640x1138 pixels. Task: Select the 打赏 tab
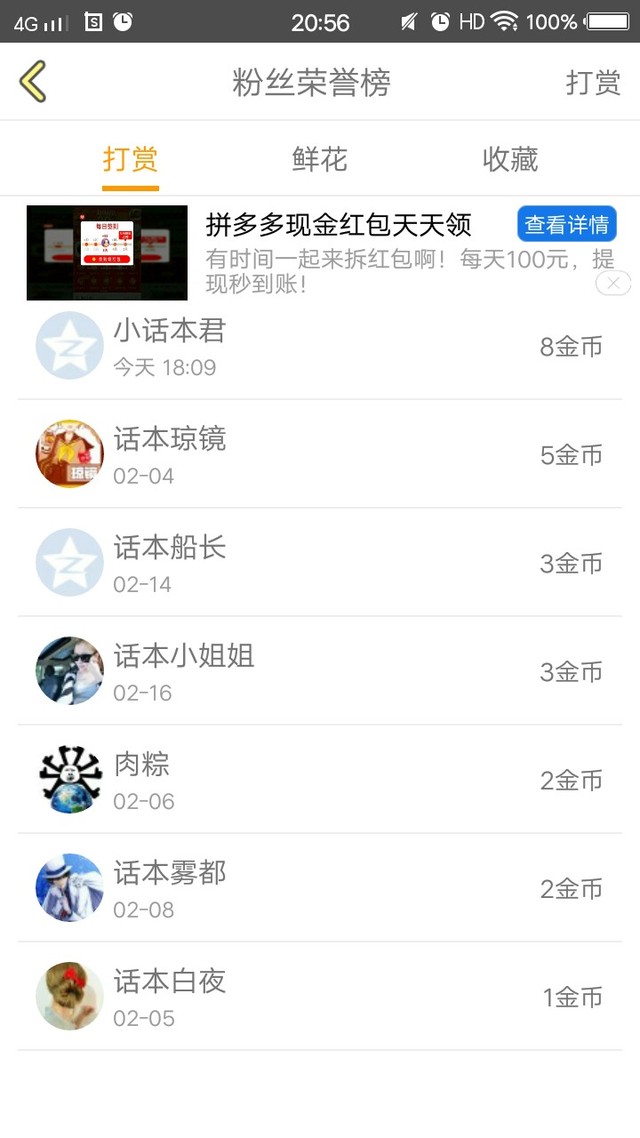tap(130, 159)
